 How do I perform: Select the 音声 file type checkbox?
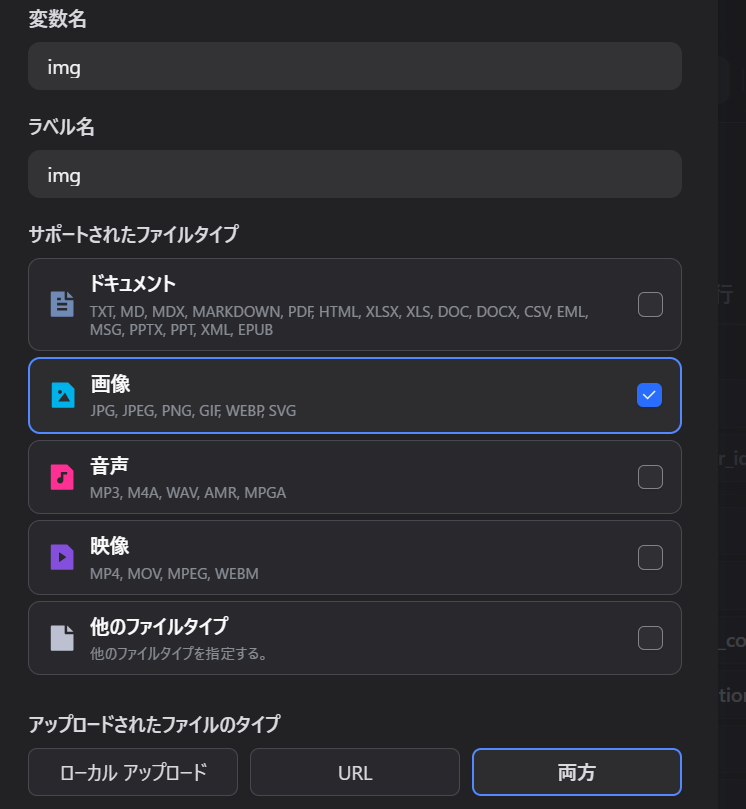coord(650,477)
